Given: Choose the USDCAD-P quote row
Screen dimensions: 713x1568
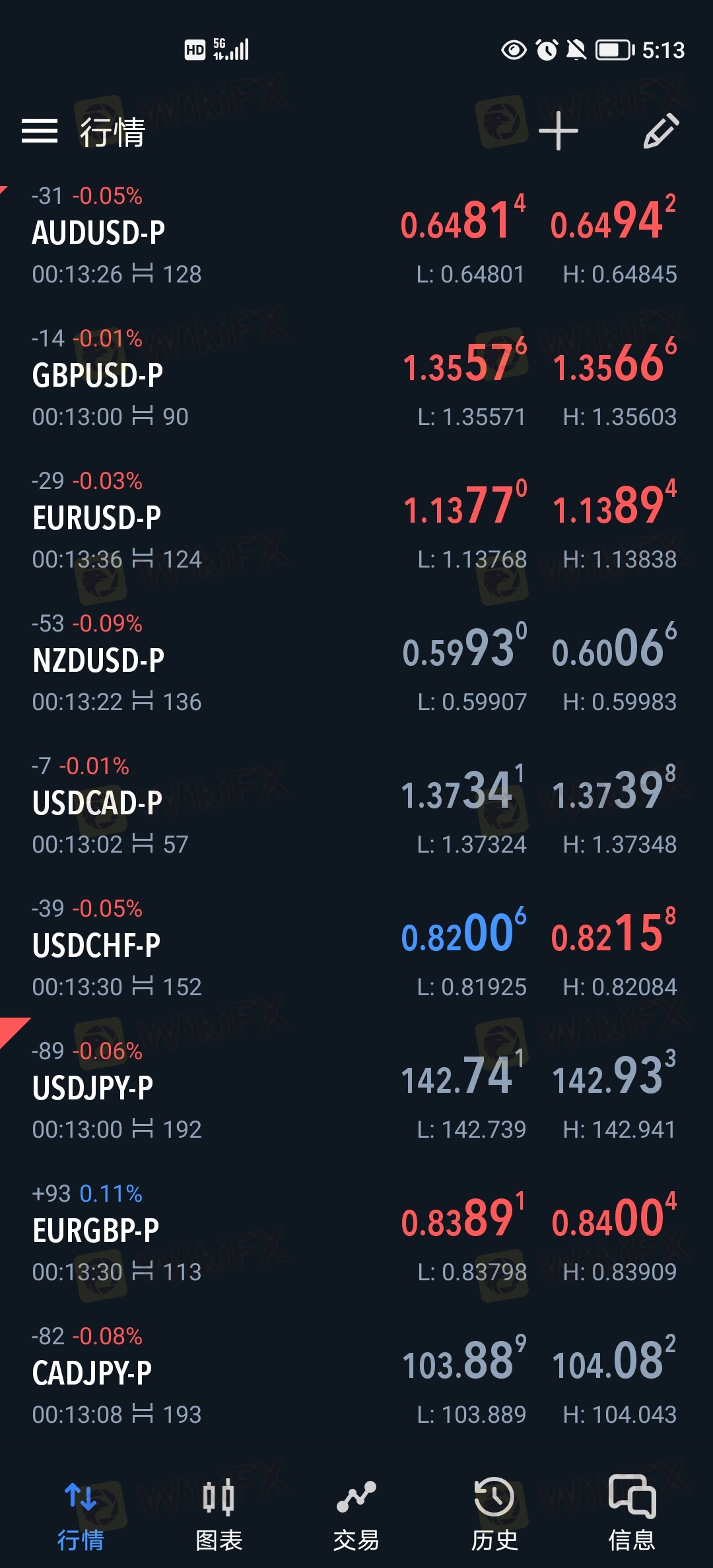Looking at the screenshot, I should click(356, 805).
